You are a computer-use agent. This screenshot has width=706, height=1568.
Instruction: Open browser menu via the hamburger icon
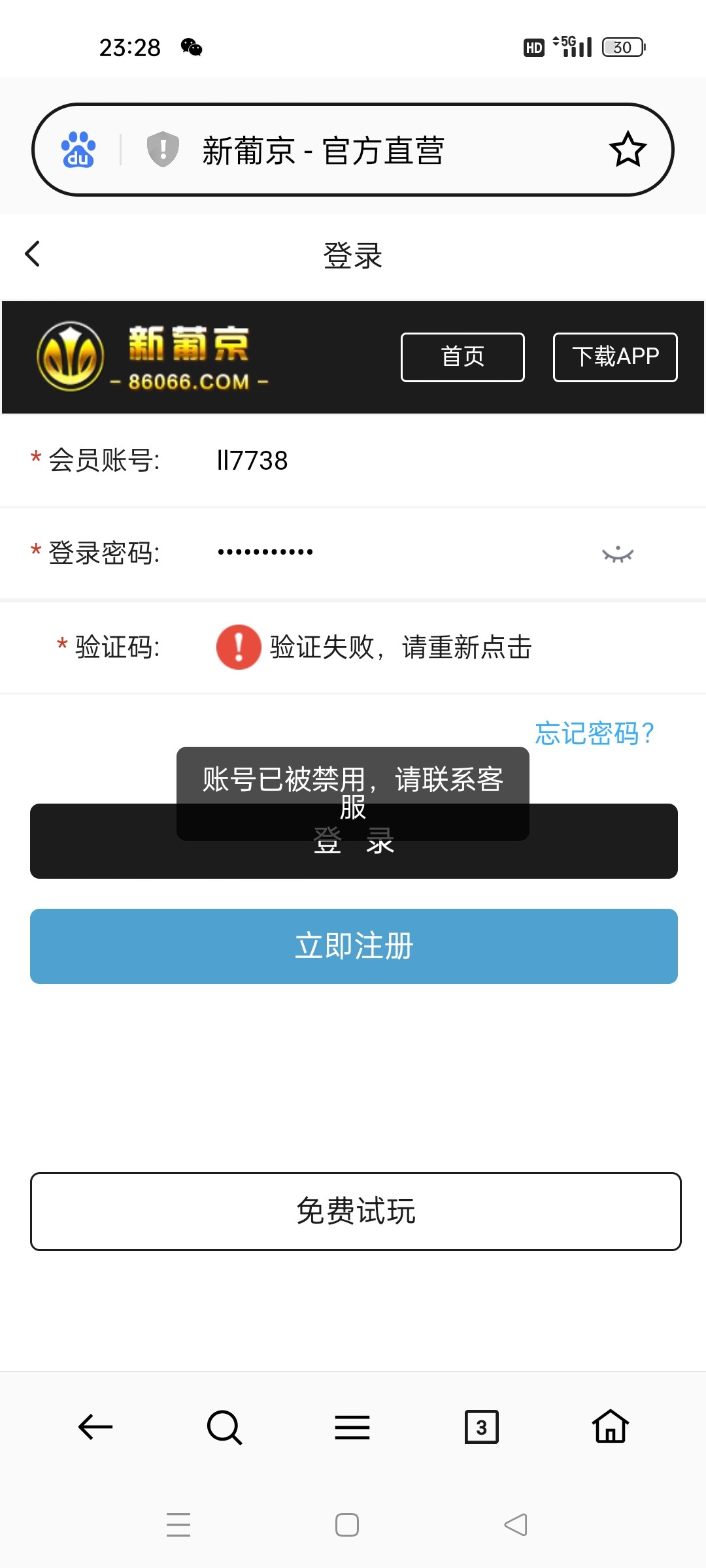(352, 1426)
